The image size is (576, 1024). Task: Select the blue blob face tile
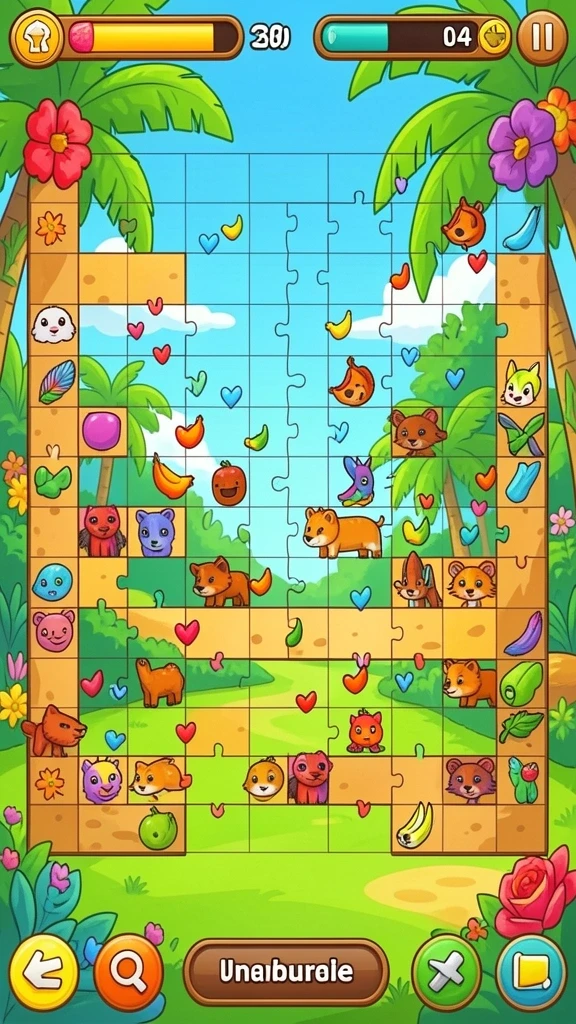tap(52, 582)
